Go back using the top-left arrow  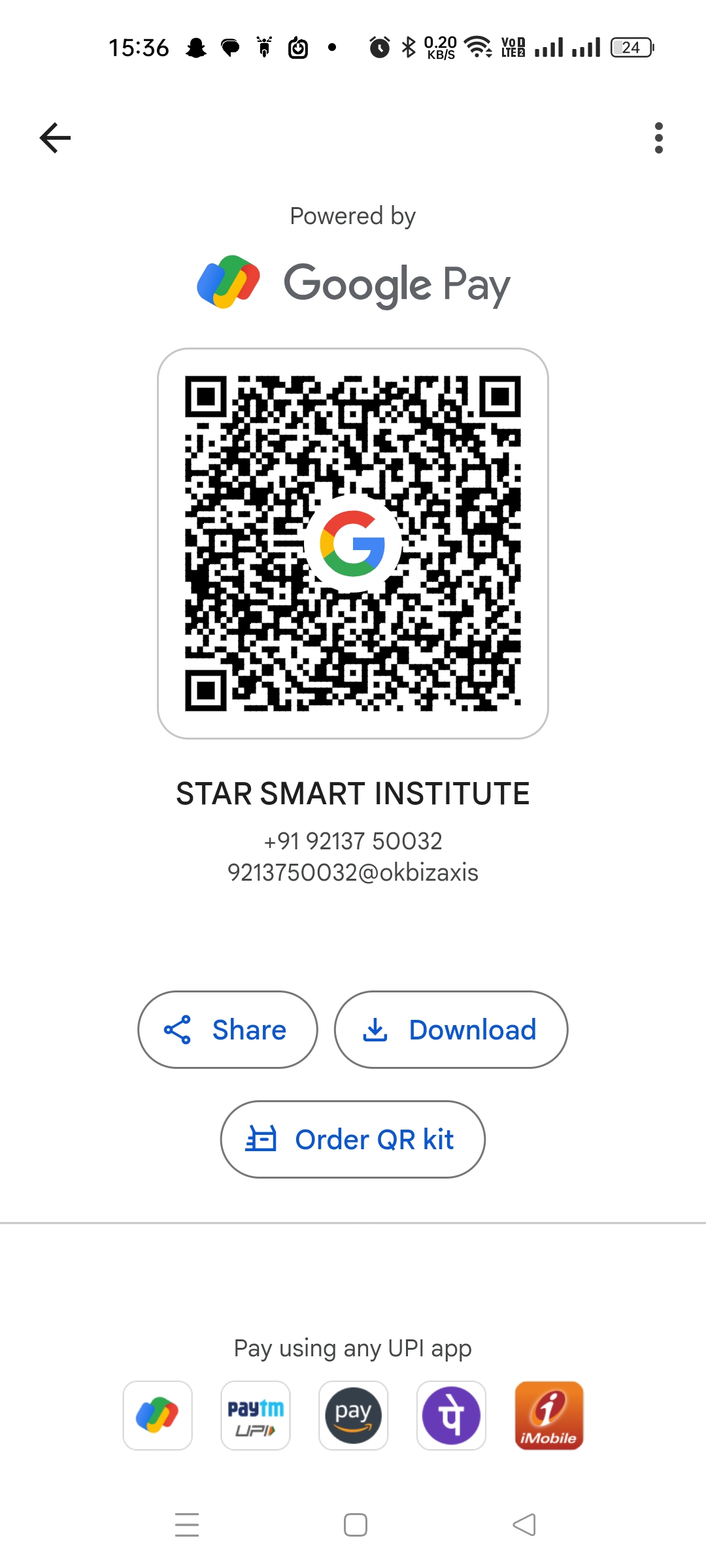coord(55,137)
